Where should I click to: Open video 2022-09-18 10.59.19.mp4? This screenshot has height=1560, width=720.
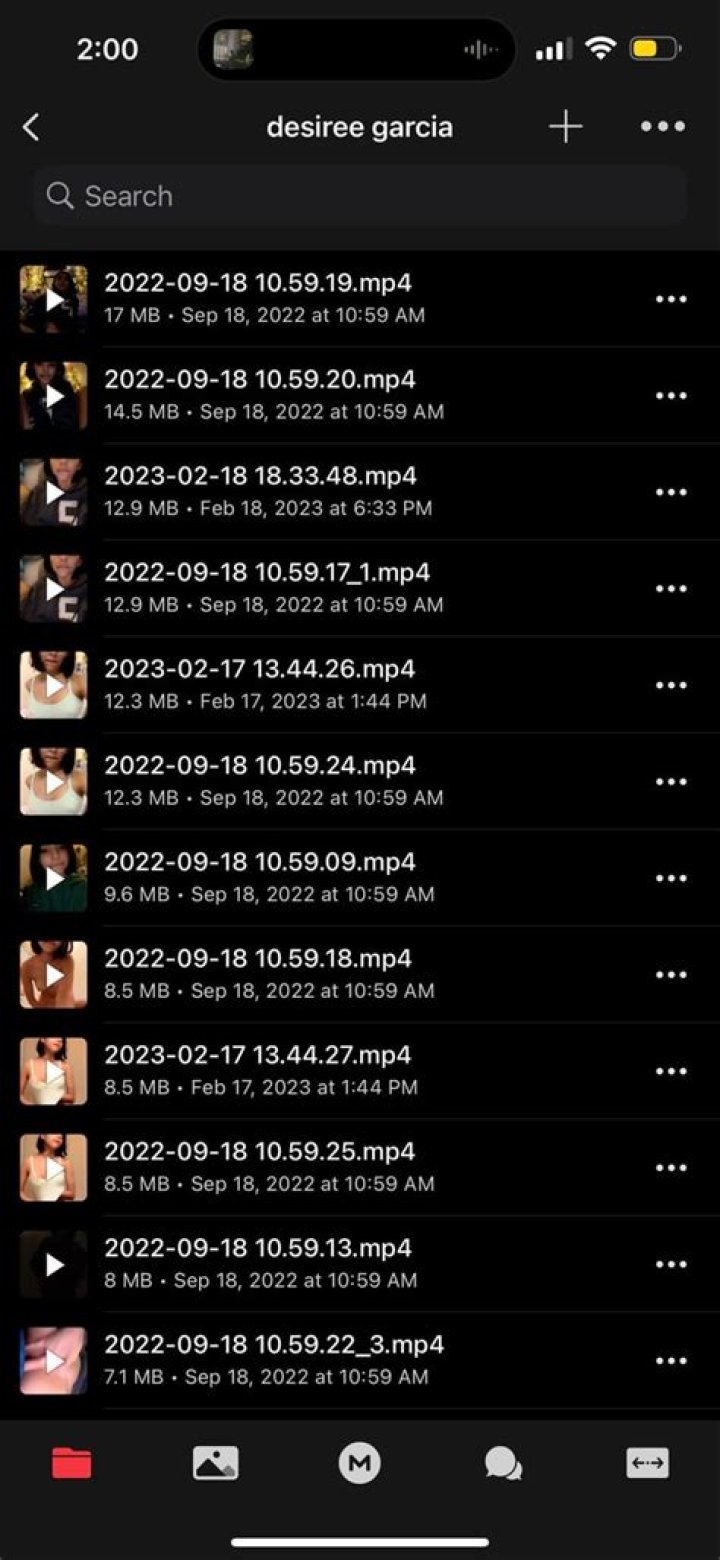point(258,298)
